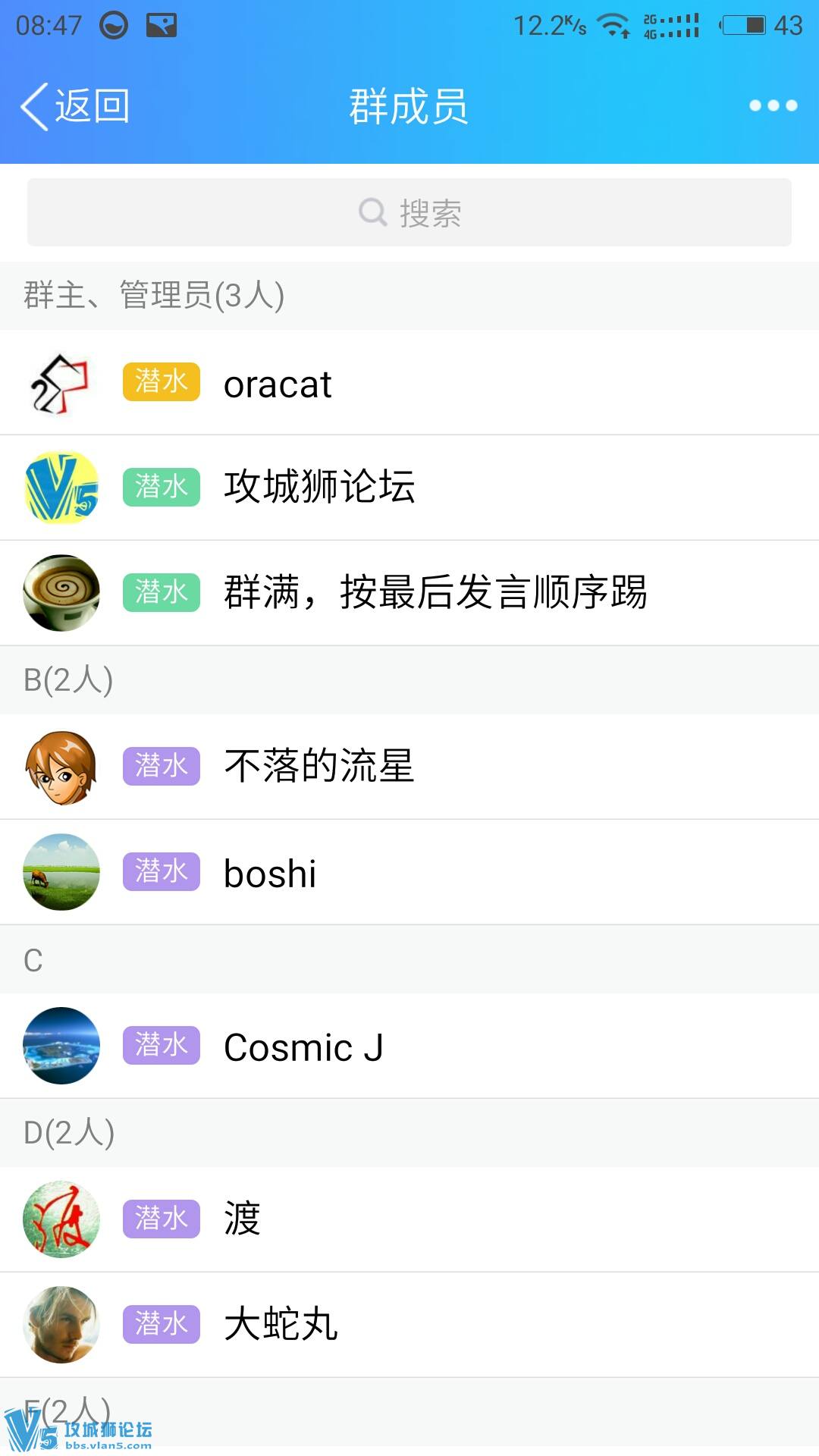Open member Cosmic J

(x=409, y=1046)
